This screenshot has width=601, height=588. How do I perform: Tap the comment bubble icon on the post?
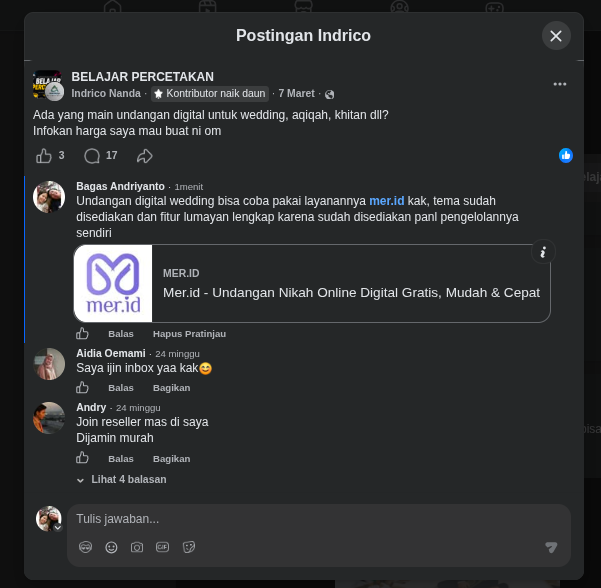tap(92, 156)
